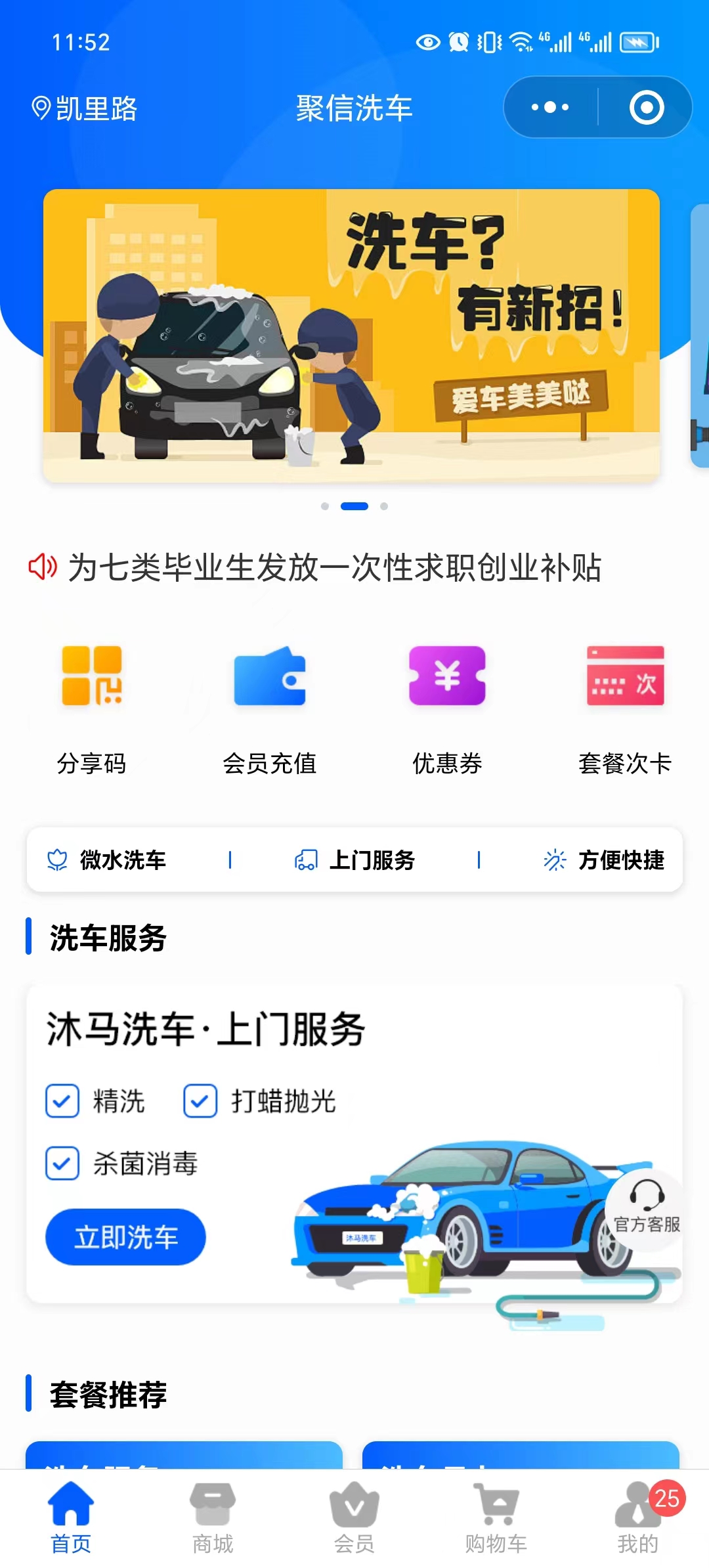Tap the 上门服务 delivery truck icon
This screenshot has width=709, height=1568.
[x=306, y=859]
